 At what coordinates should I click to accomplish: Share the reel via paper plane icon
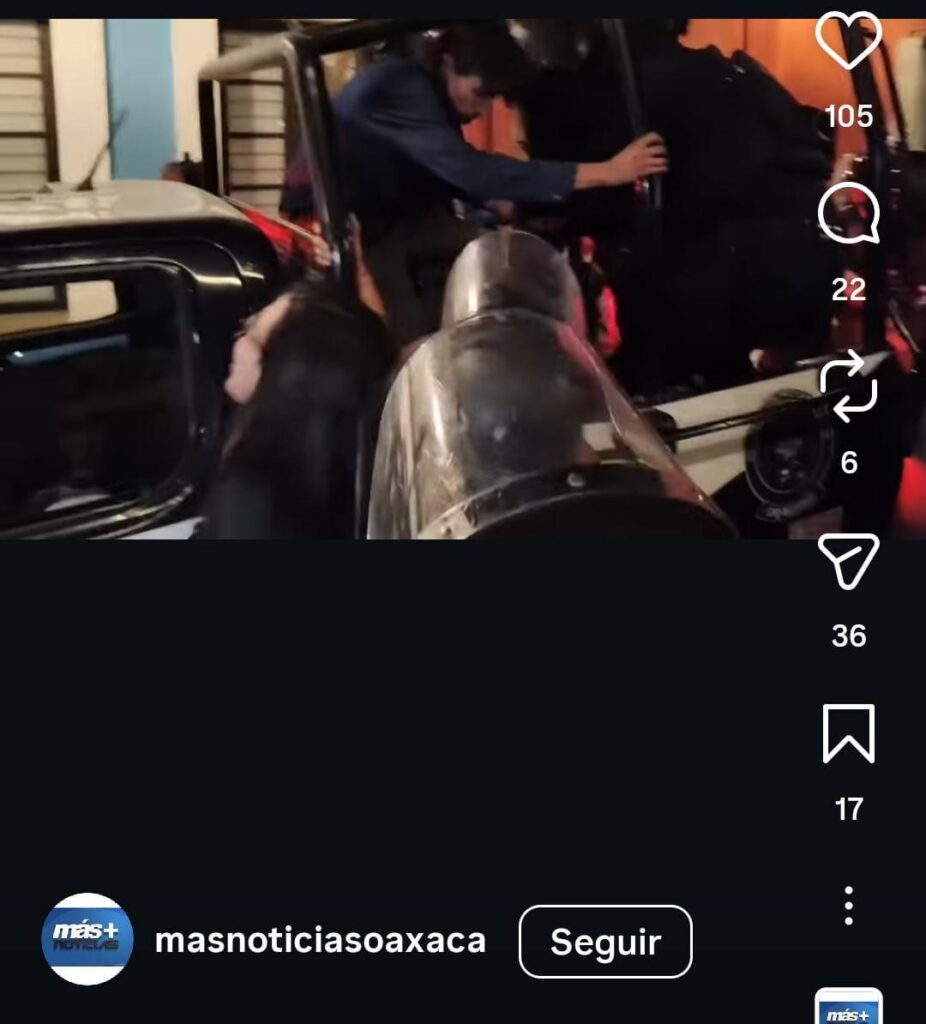pos(848,561)
